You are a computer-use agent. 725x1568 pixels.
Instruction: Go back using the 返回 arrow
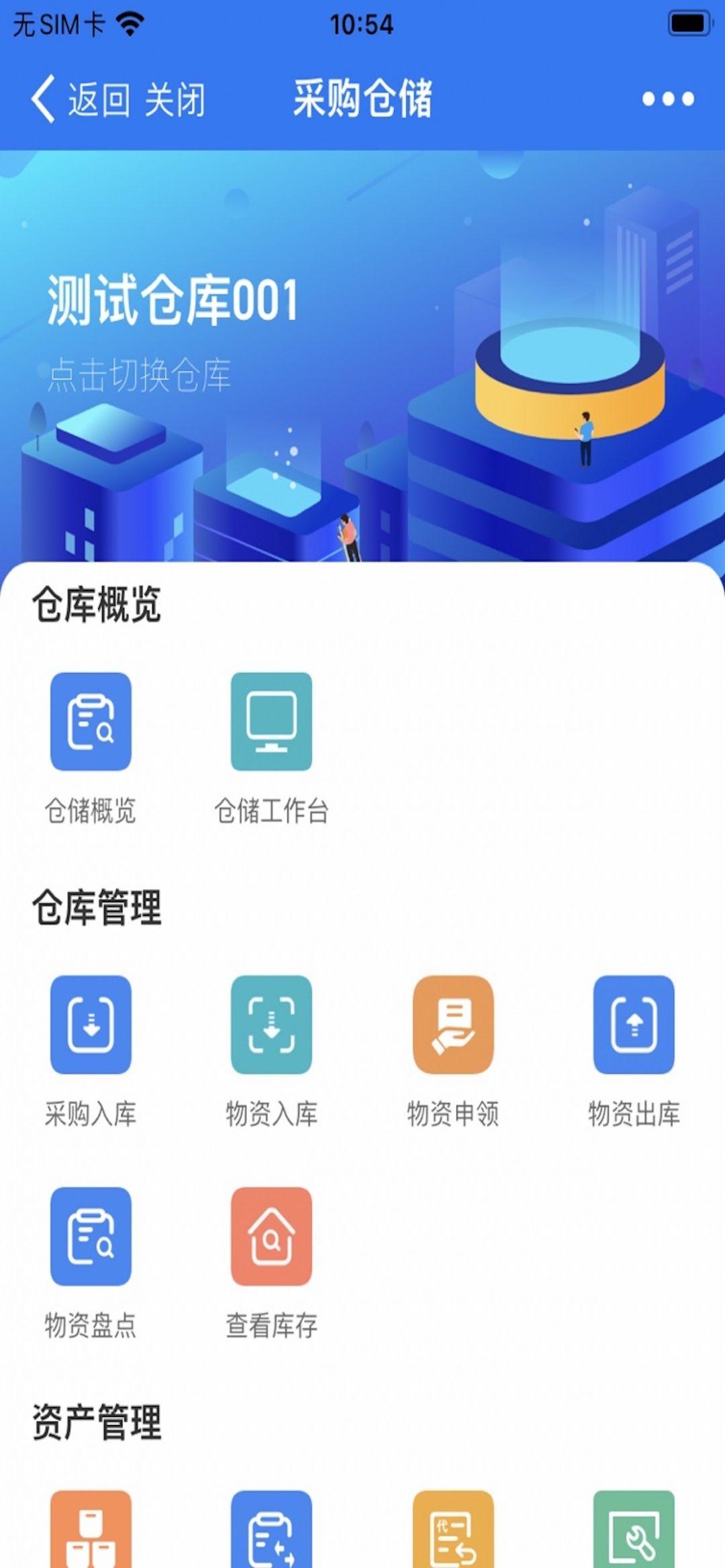[x=79, y=99]
